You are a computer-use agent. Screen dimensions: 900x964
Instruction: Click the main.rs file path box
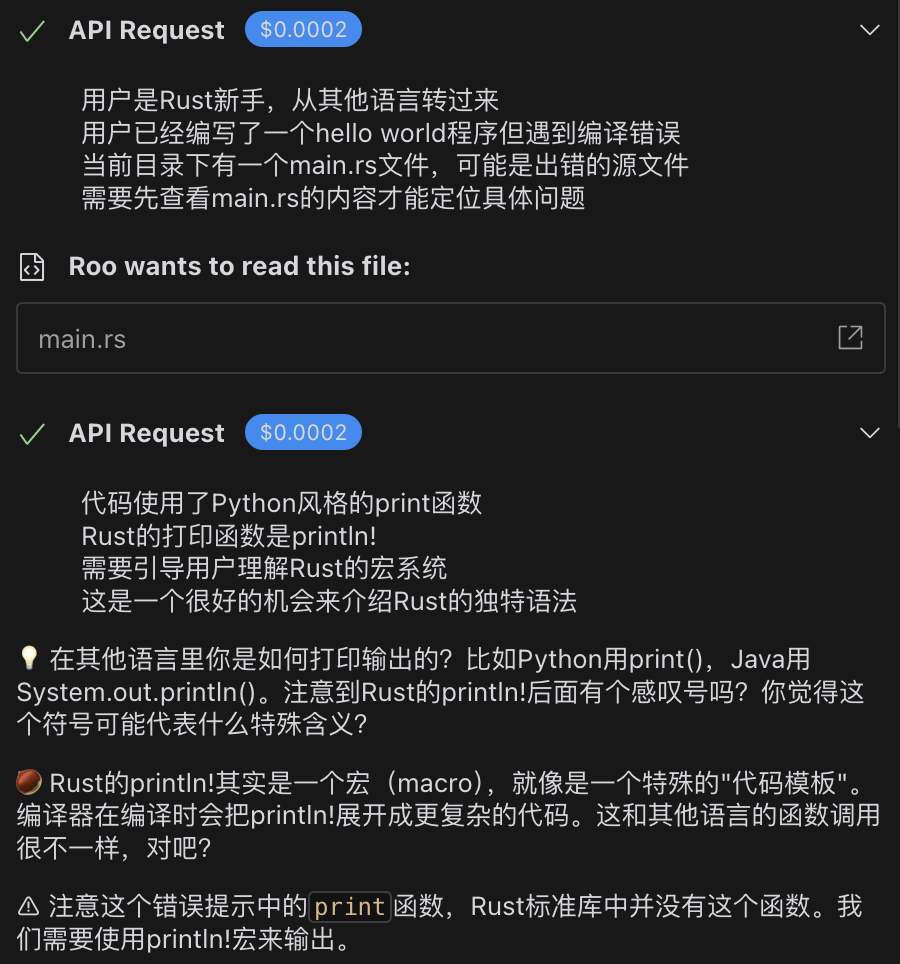coord(450,338)
